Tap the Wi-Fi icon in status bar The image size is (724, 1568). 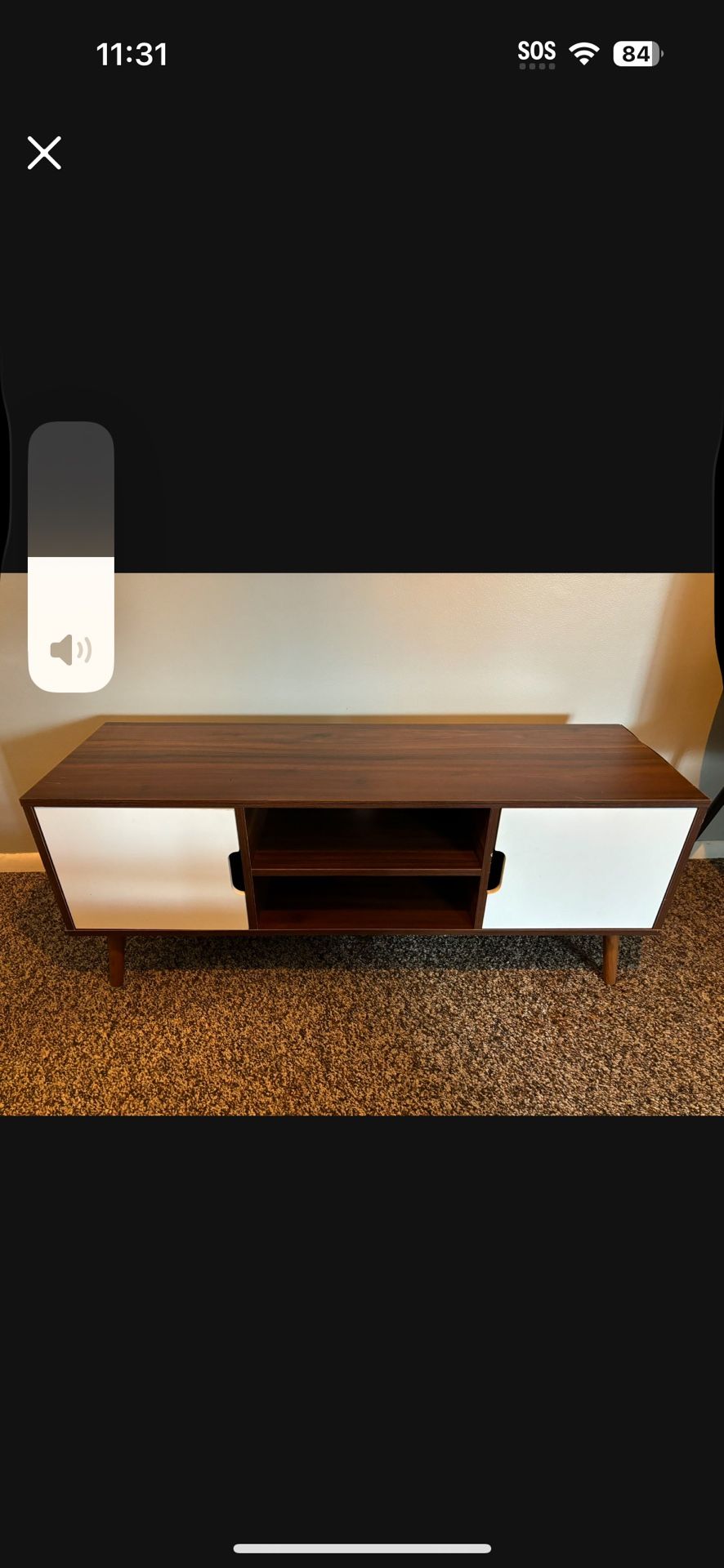click(582, 51)
